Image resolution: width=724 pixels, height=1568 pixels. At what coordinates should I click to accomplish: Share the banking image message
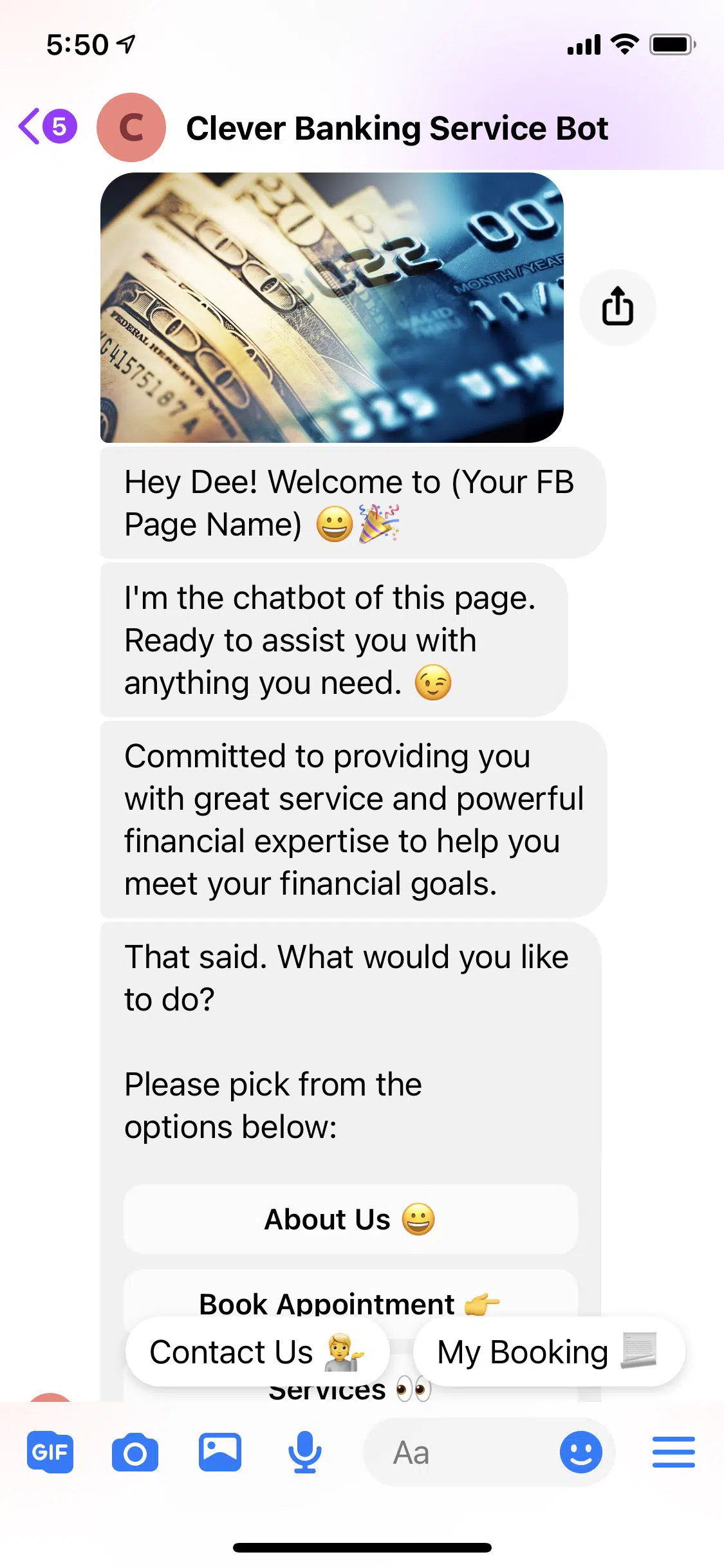pos(617,307)
